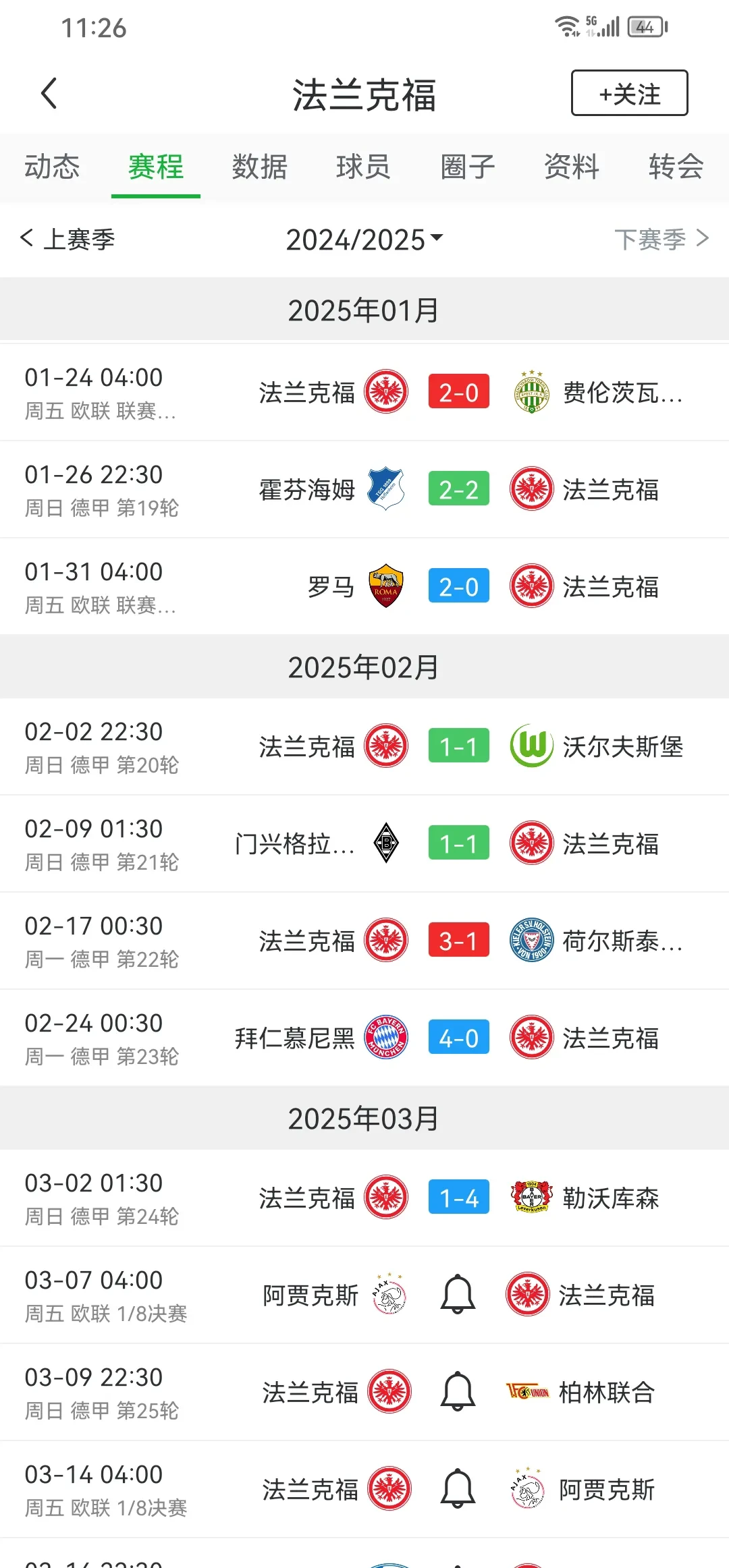729x1568 pixels.
Task: Click the +关注 follow button
Action: [628, 93]
